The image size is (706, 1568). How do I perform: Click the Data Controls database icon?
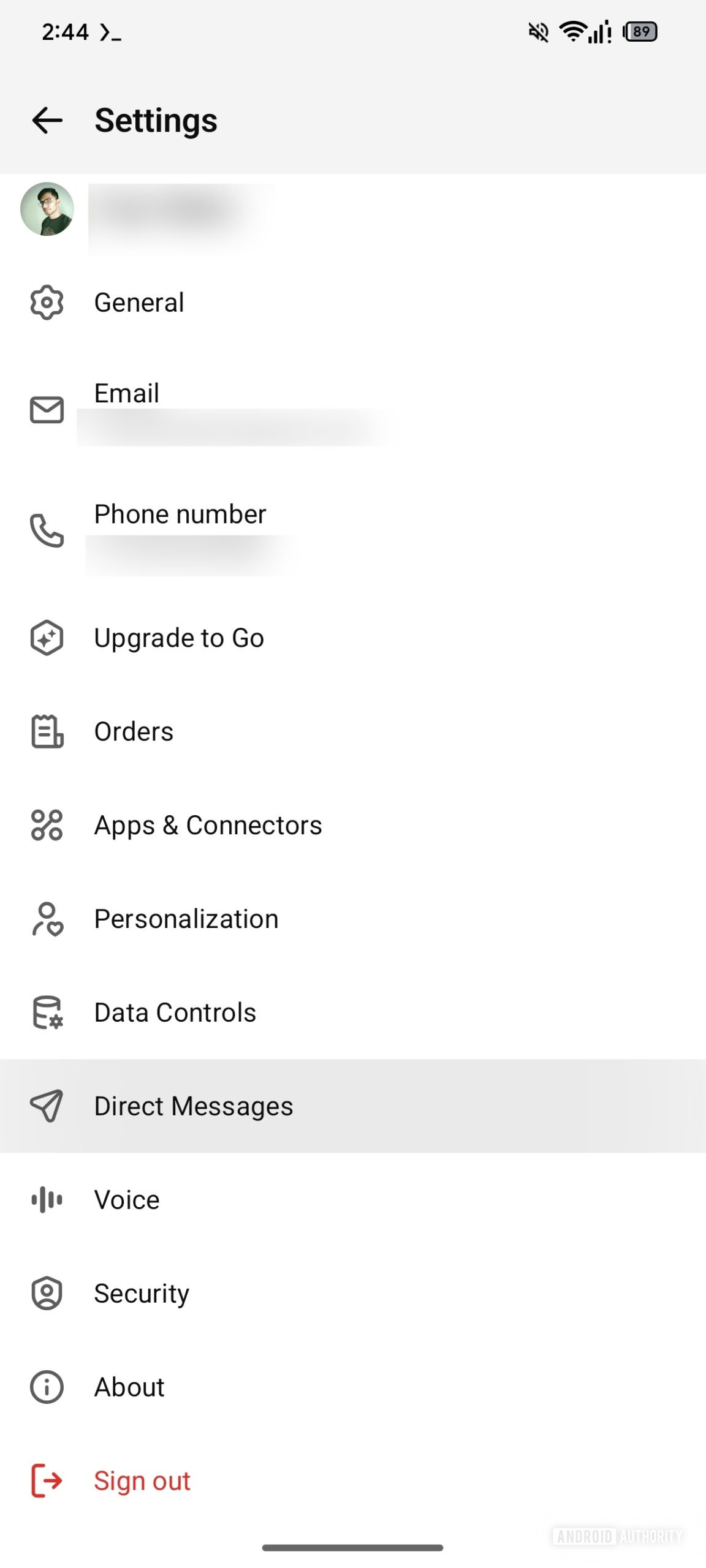point(46,1012)
